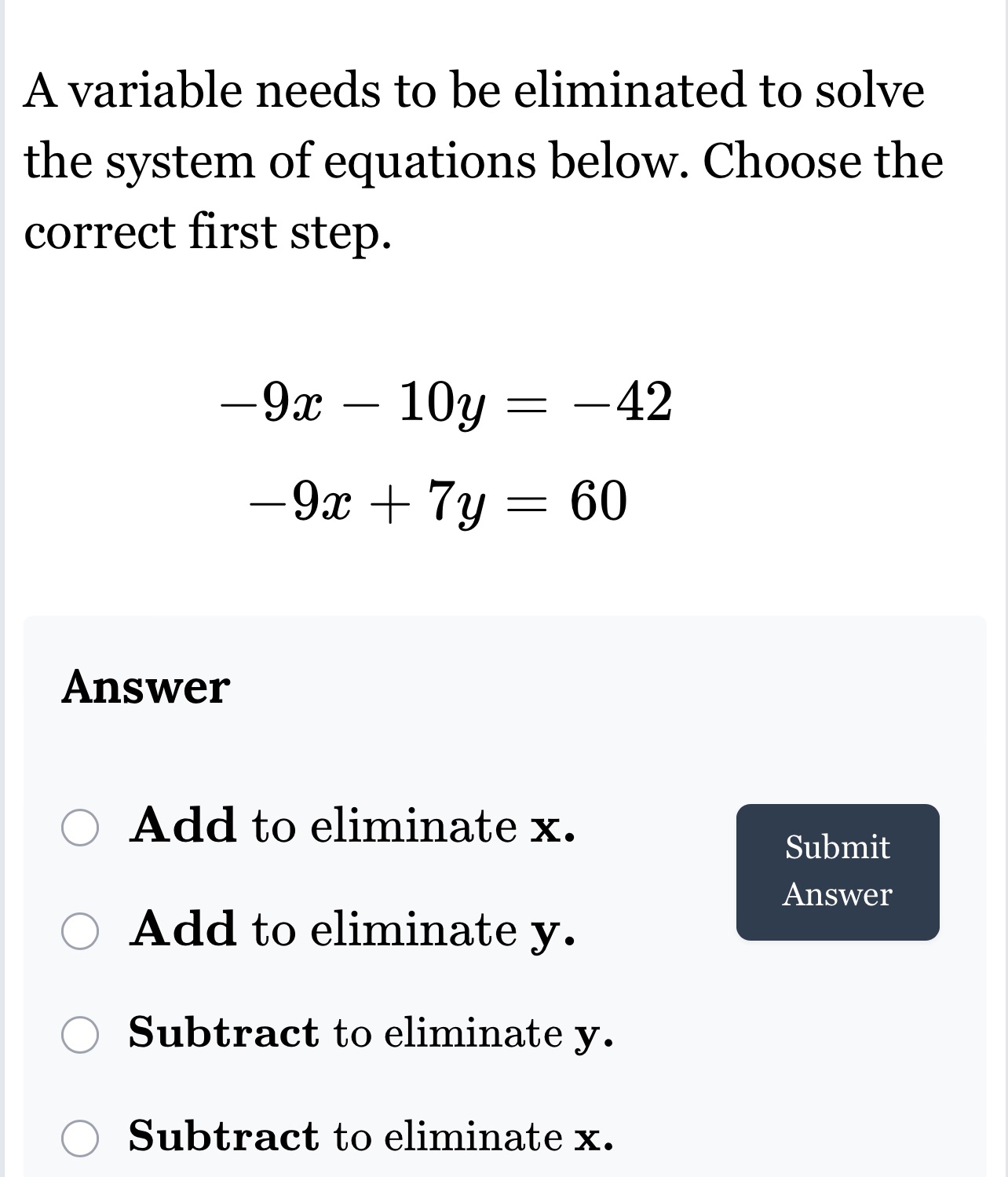Viewport: 1008px width, 1177px height.
Task: Click the empty radio circle beside Subtract to eliminate y
Action: point(81,1035)
